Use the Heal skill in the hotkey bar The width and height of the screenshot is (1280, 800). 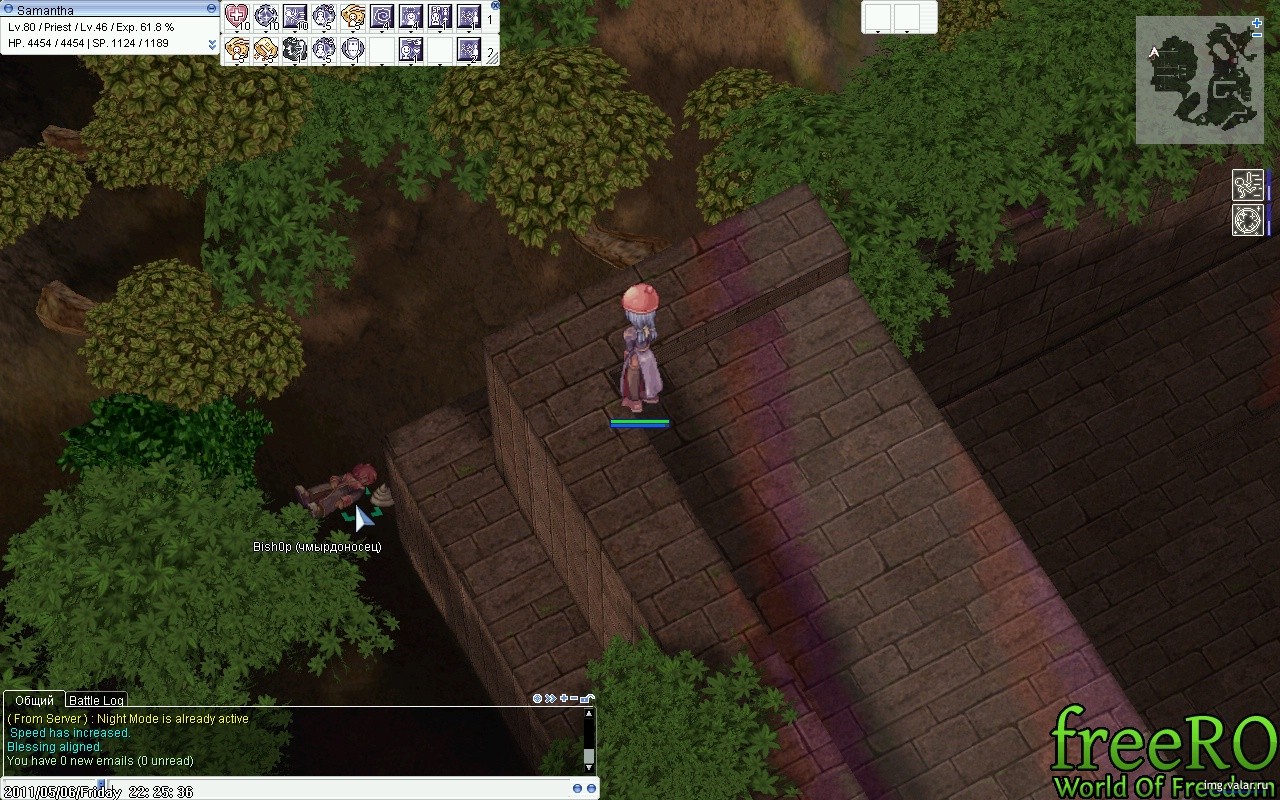point(237,16)
